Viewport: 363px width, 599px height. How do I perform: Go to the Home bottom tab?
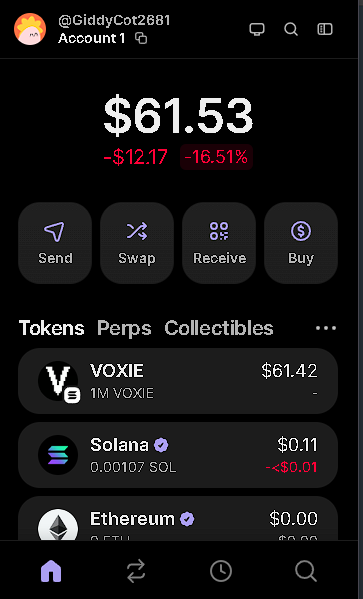tap(51, 571)
